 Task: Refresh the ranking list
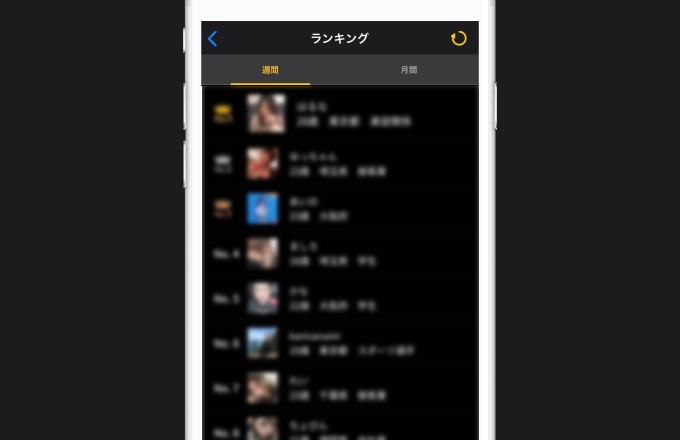coord(459,39)
